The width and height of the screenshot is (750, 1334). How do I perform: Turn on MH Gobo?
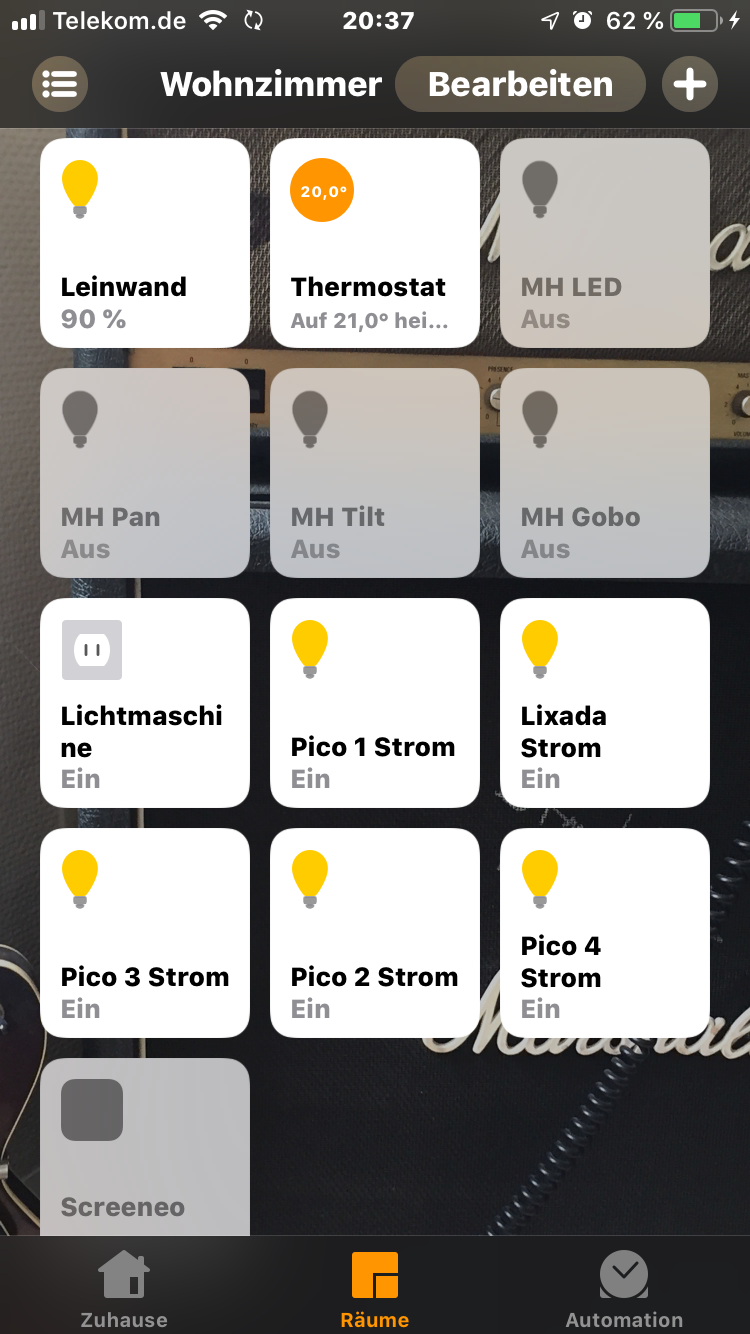coord(605,473)
